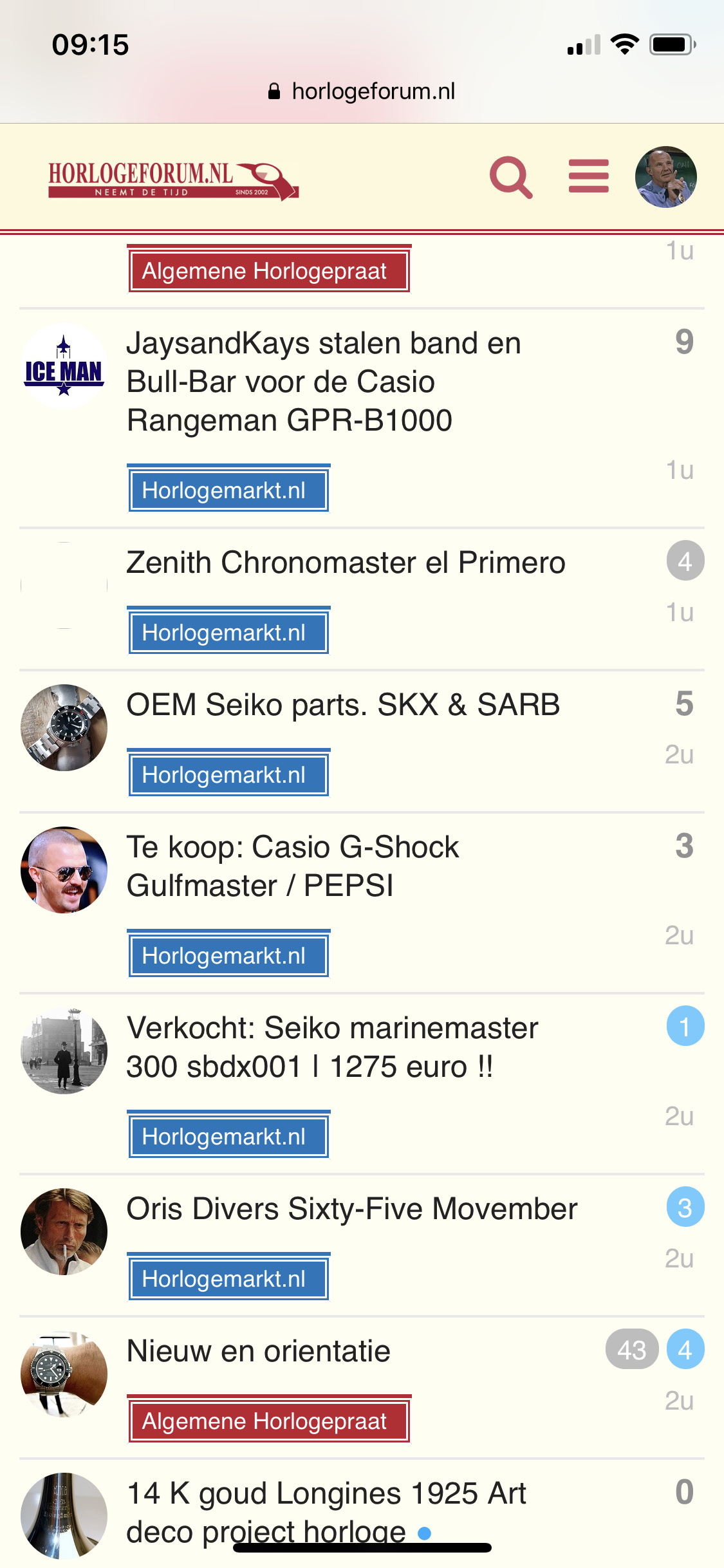Open your profile avatar menu
This screenshot has height=1568, width=724.
[665, 177]
